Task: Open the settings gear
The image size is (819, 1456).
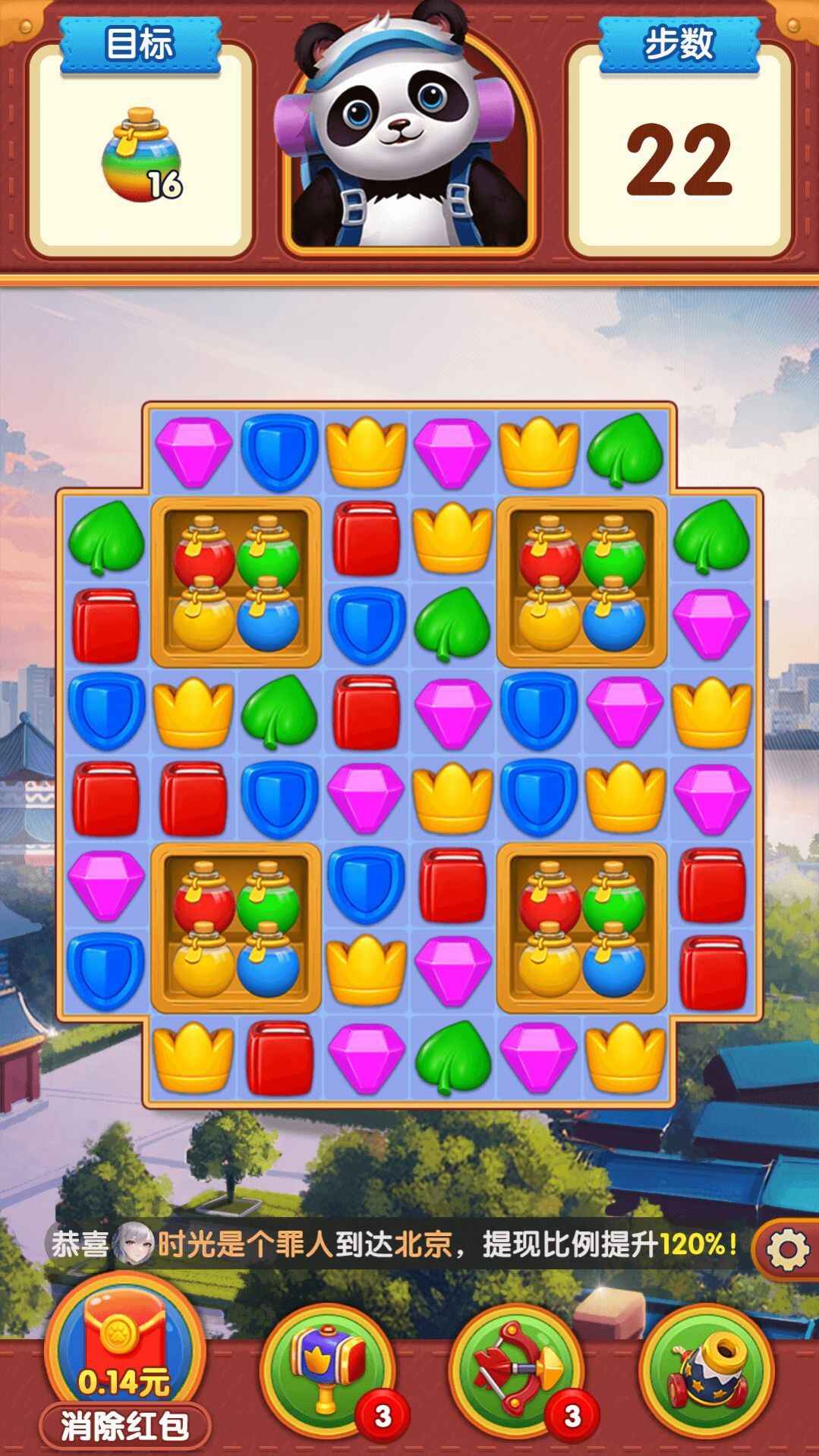Action: click(x=789, y=1249)
